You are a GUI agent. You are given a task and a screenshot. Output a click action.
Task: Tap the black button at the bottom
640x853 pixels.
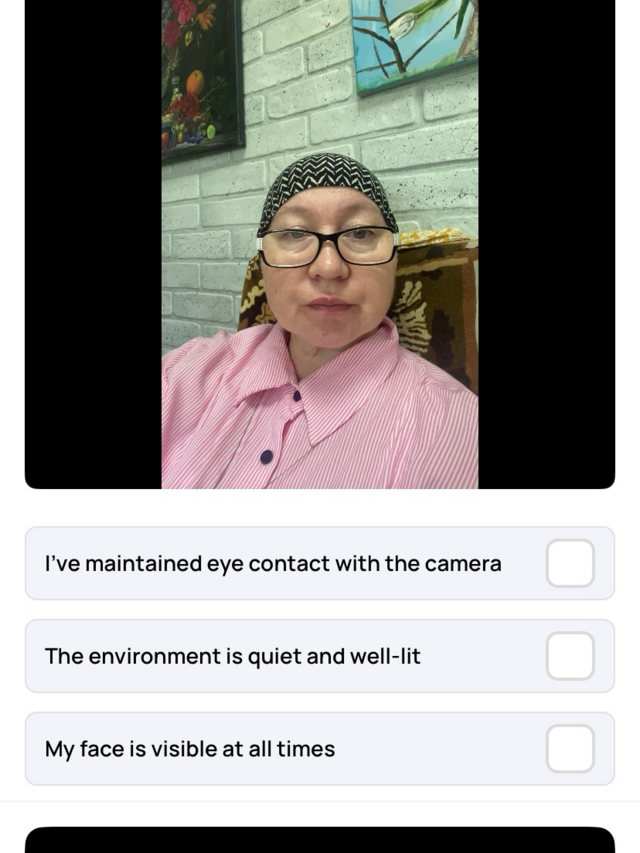pos(320,839)
